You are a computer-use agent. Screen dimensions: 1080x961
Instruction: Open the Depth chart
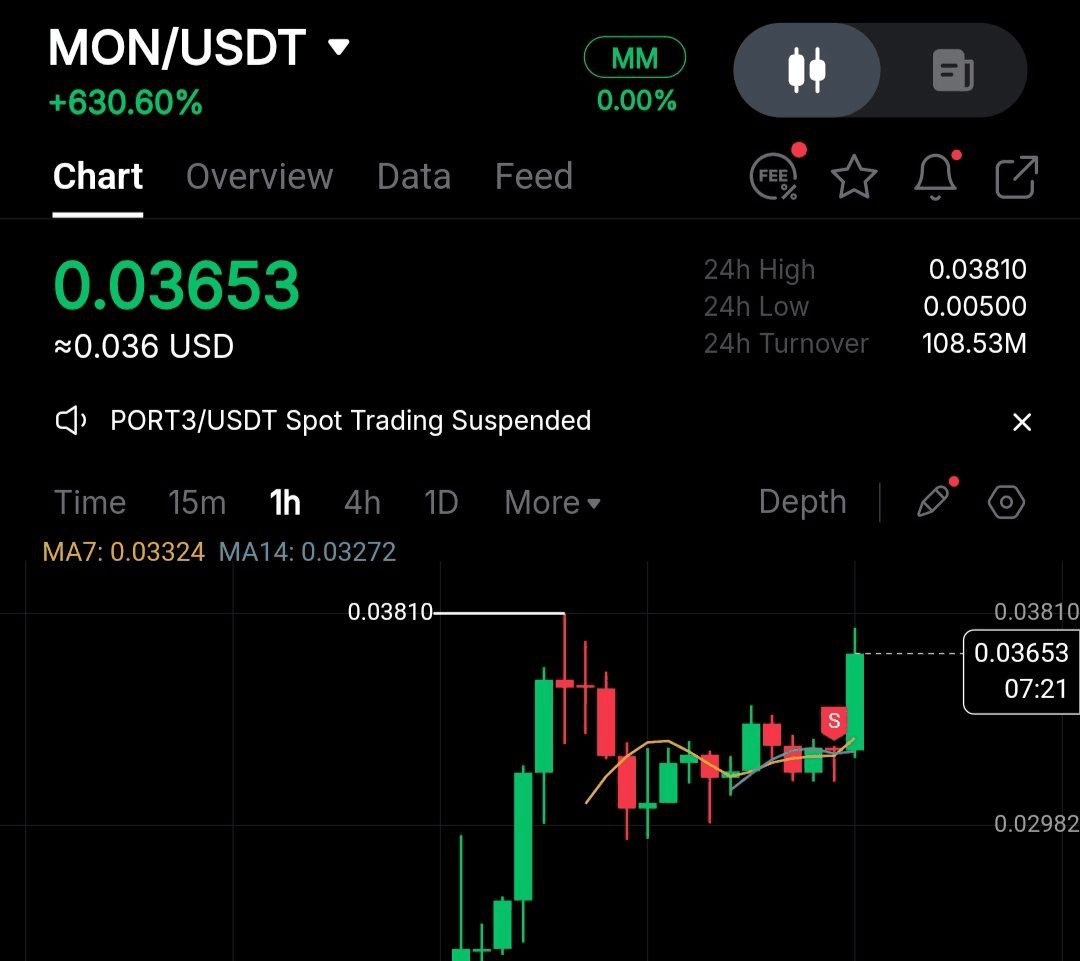pos(802,502)
